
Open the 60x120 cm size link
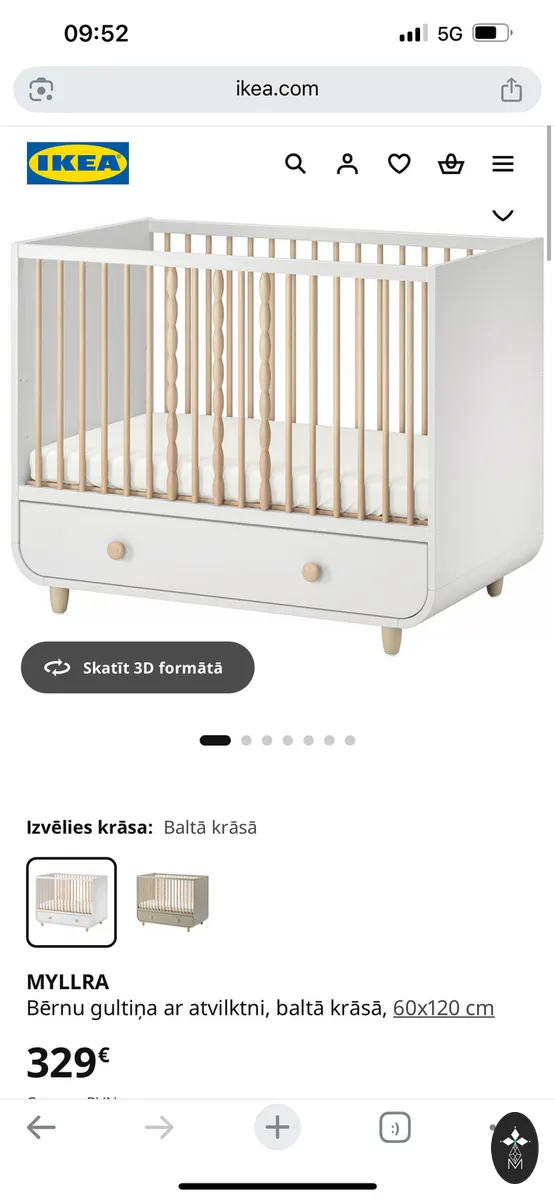(x=443, y=1008)
